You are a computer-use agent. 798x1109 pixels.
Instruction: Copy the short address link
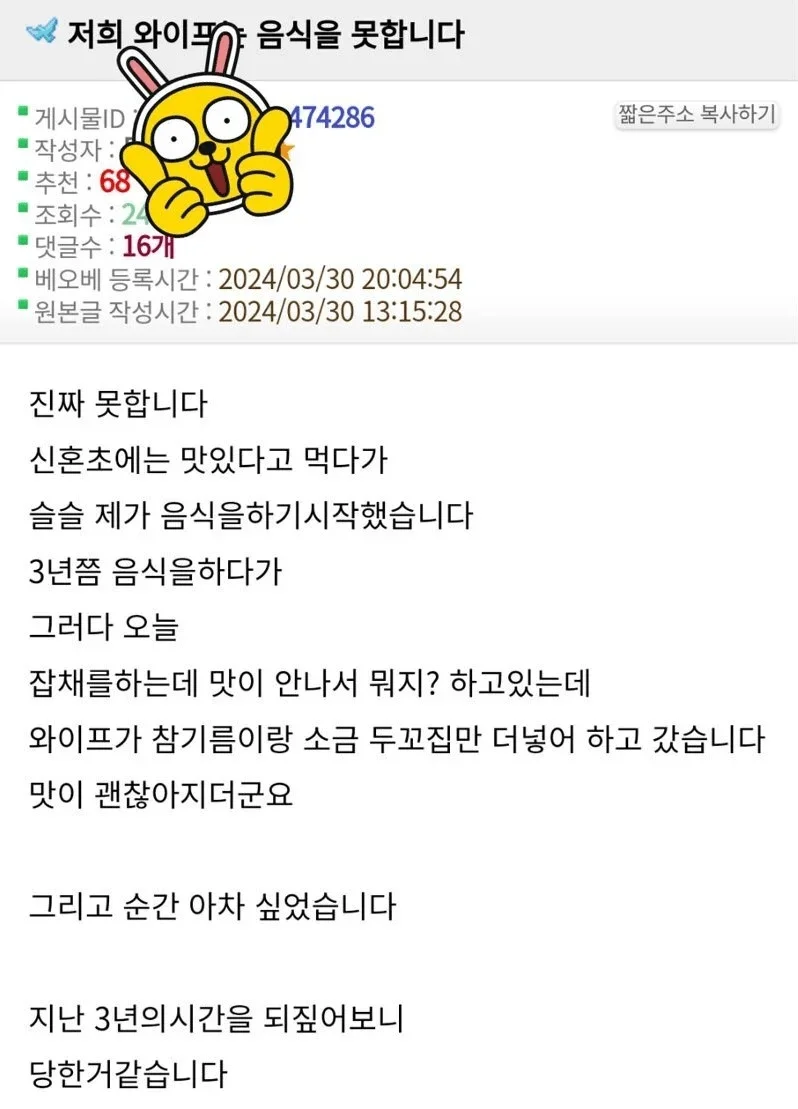(696, 114)
